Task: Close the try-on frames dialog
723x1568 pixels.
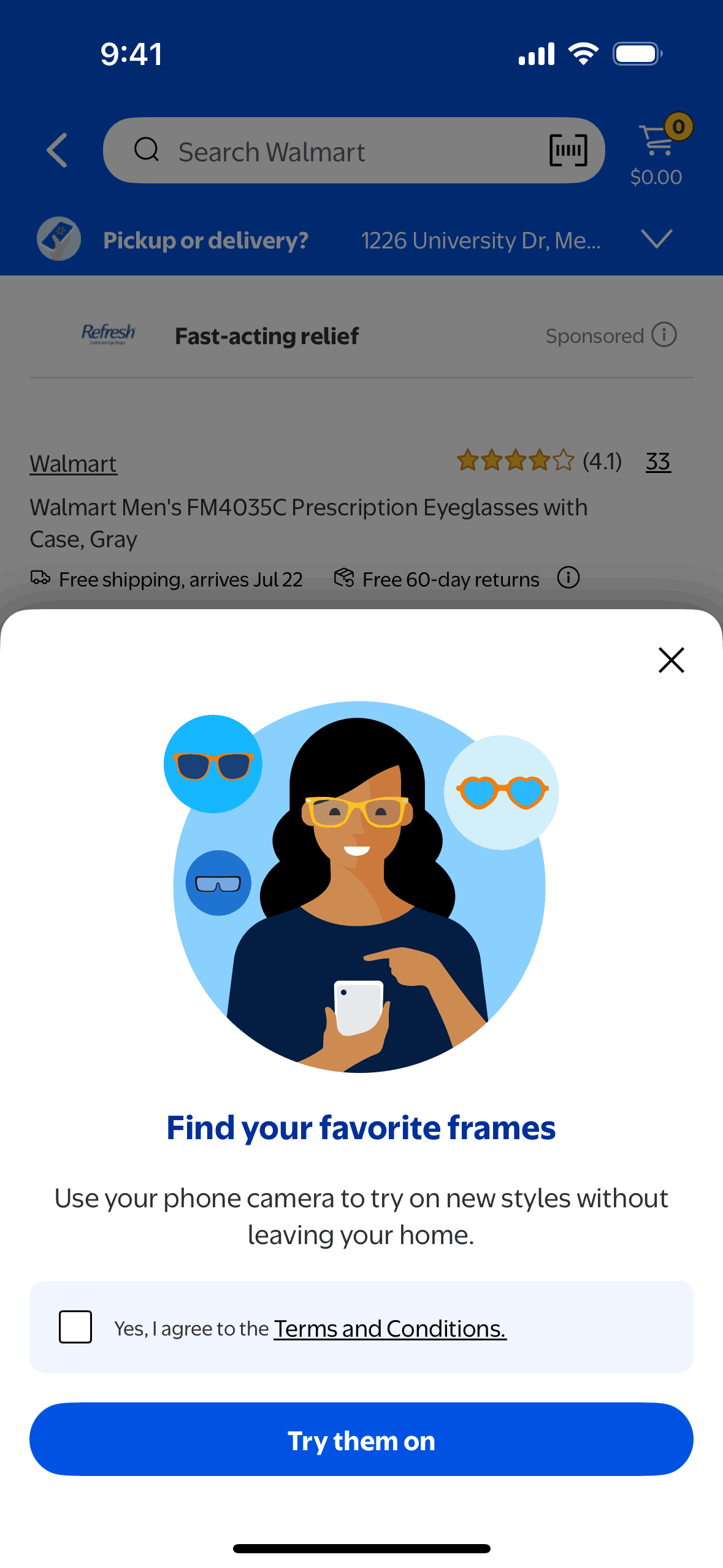Action: [671, 660]
